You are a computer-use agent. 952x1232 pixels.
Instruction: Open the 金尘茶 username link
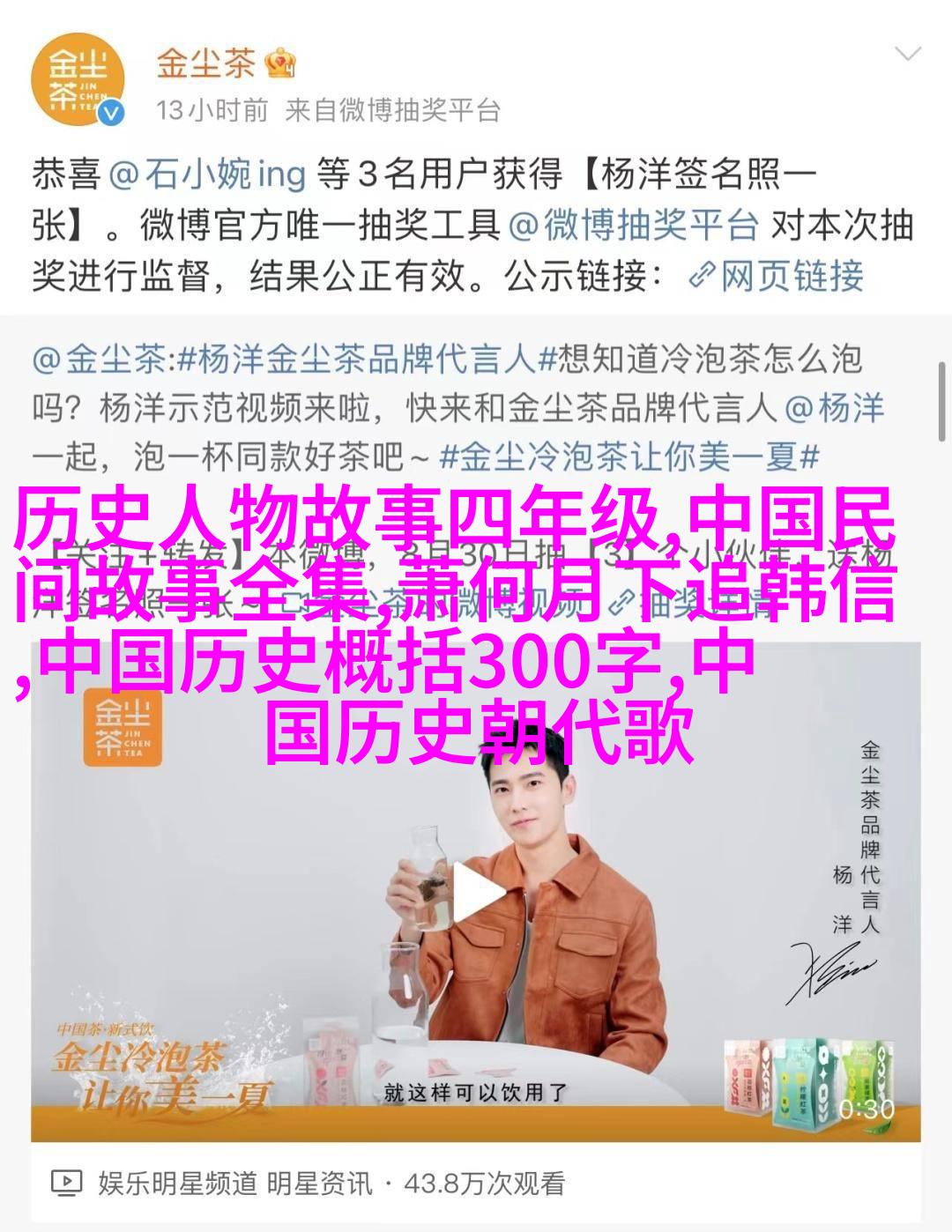pyautogui.click(x=206, y=63)
